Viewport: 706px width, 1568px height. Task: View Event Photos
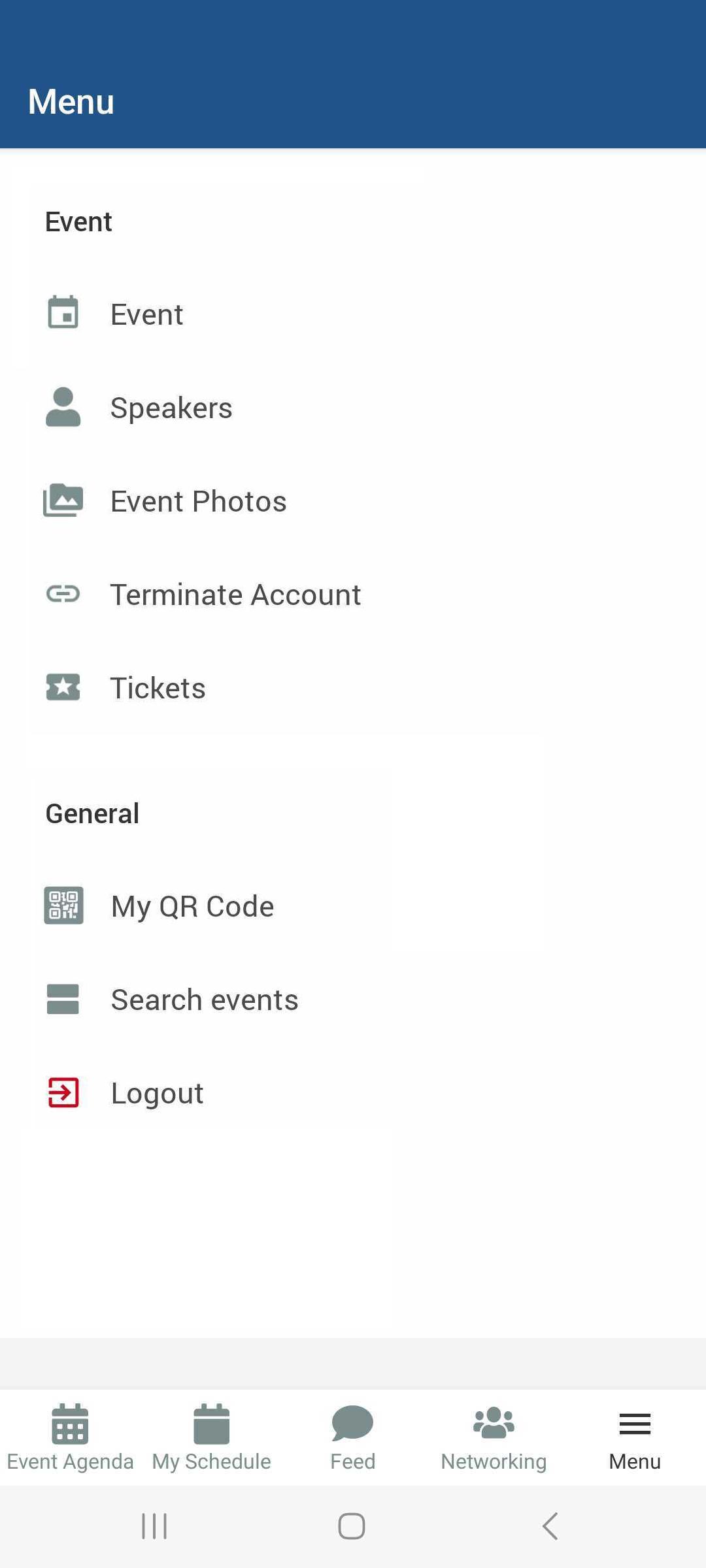[353, 501]
